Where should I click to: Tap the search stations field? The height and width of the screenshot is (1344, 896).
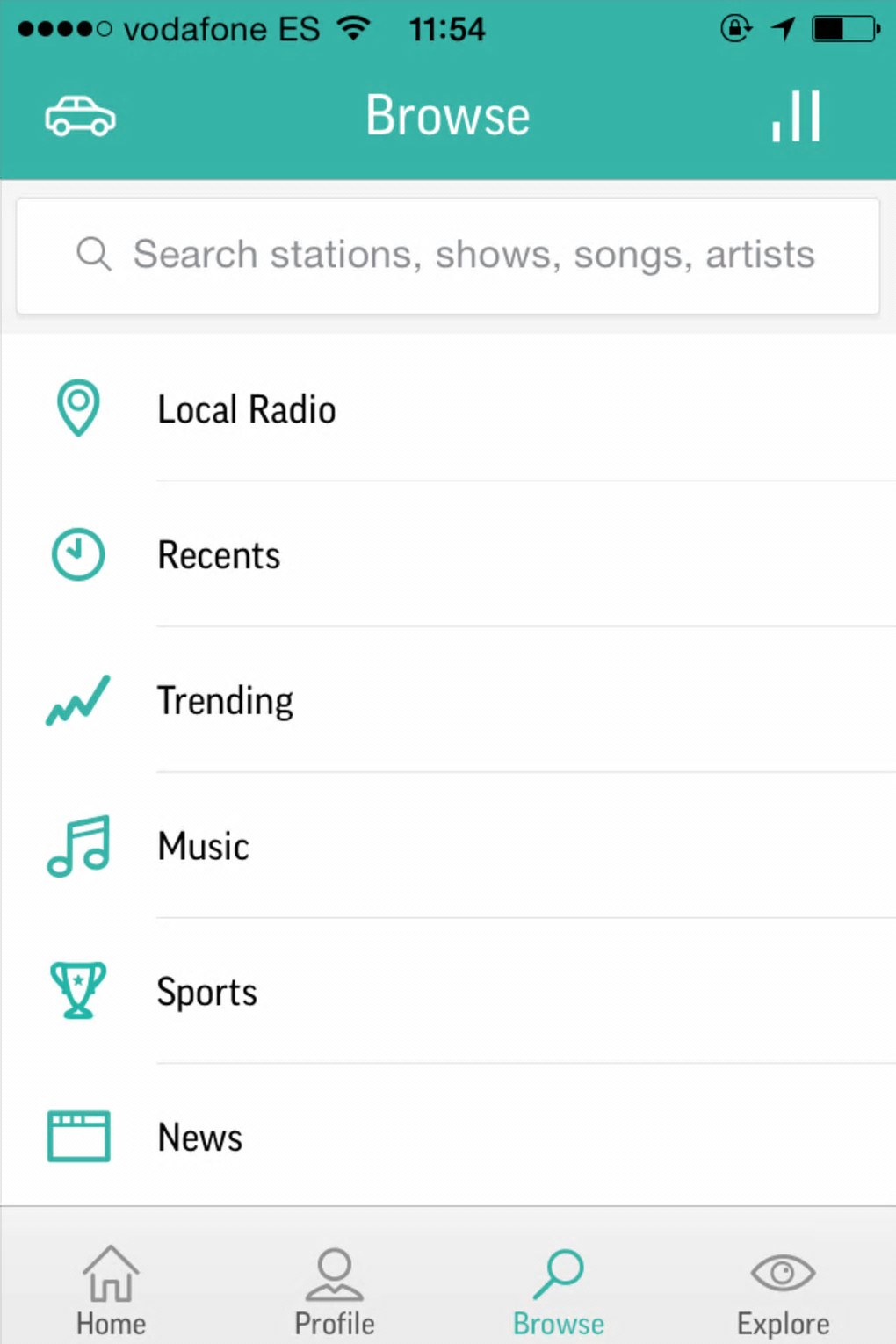click(x=448, y=256)
